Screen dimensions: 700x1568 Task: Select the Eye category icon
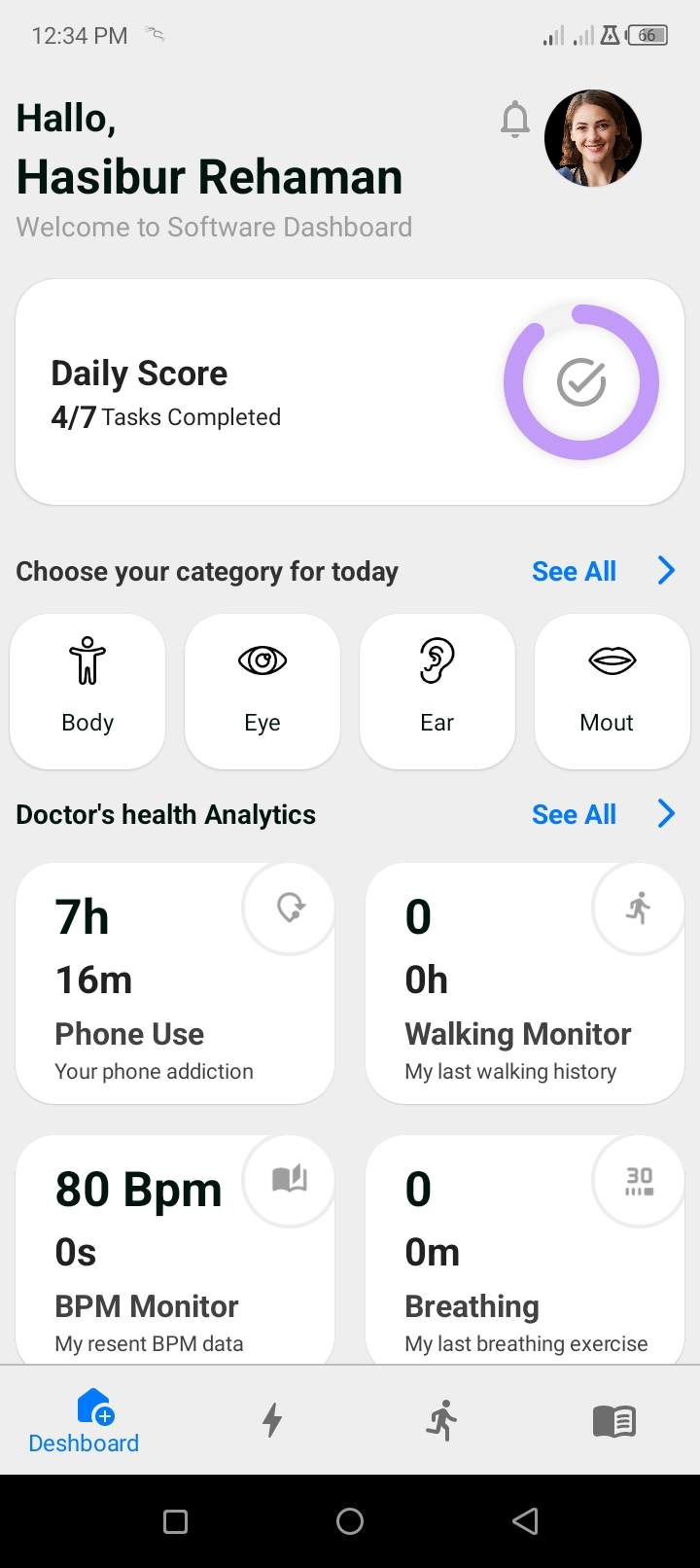click(x=262, y=659)
